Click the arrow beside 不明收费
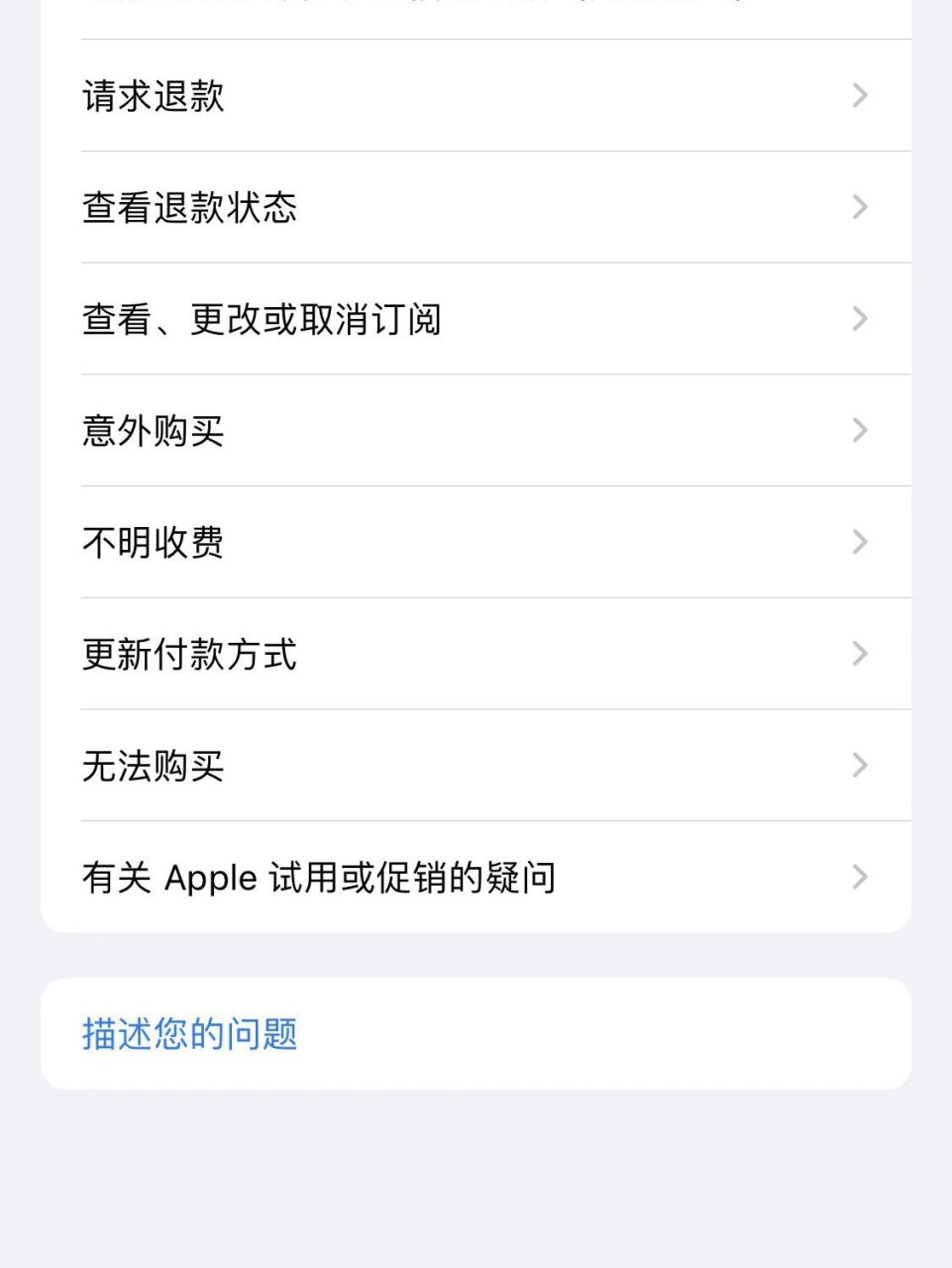This screenshot has height=1268, width=952. [x=861, y=542]
